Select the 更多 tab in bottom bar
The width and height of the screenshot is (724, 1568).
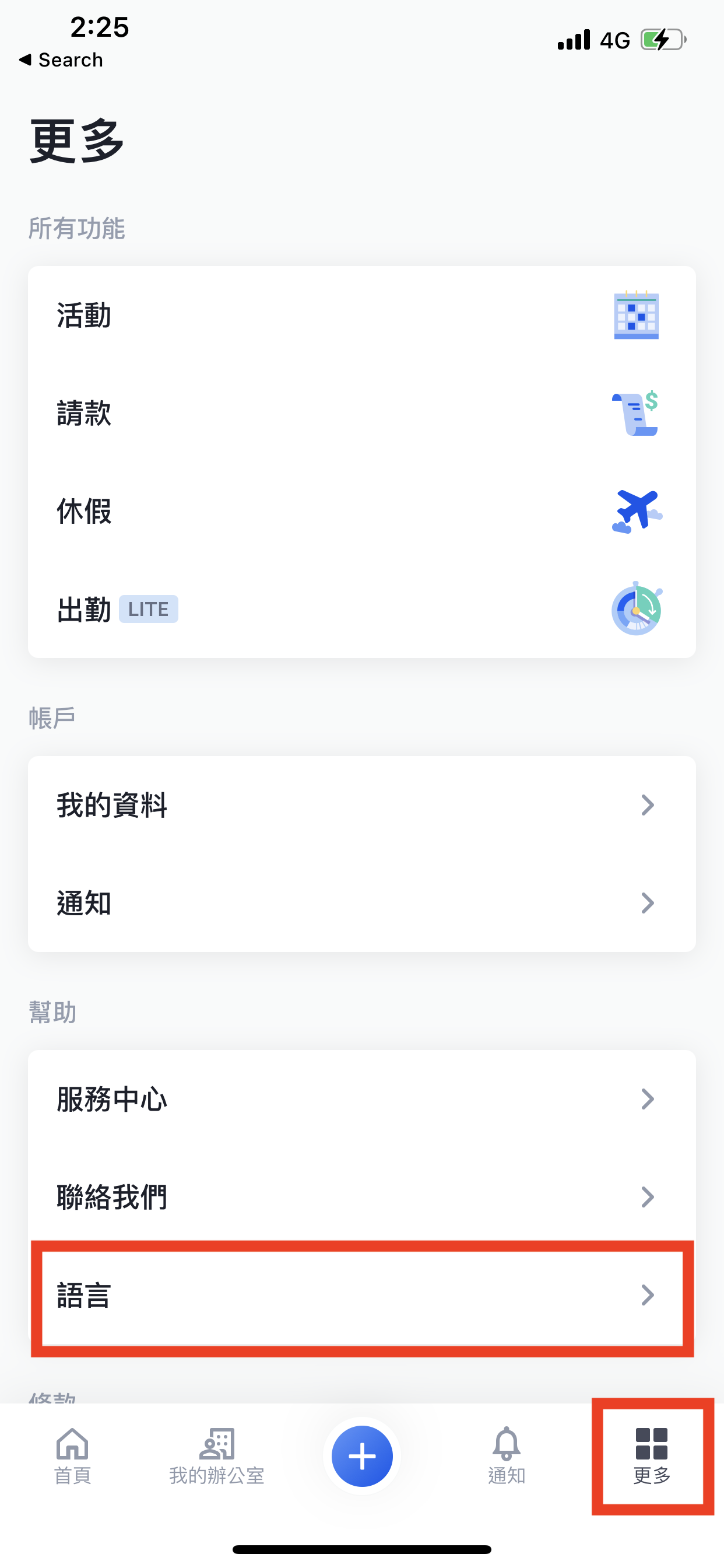652,1456
